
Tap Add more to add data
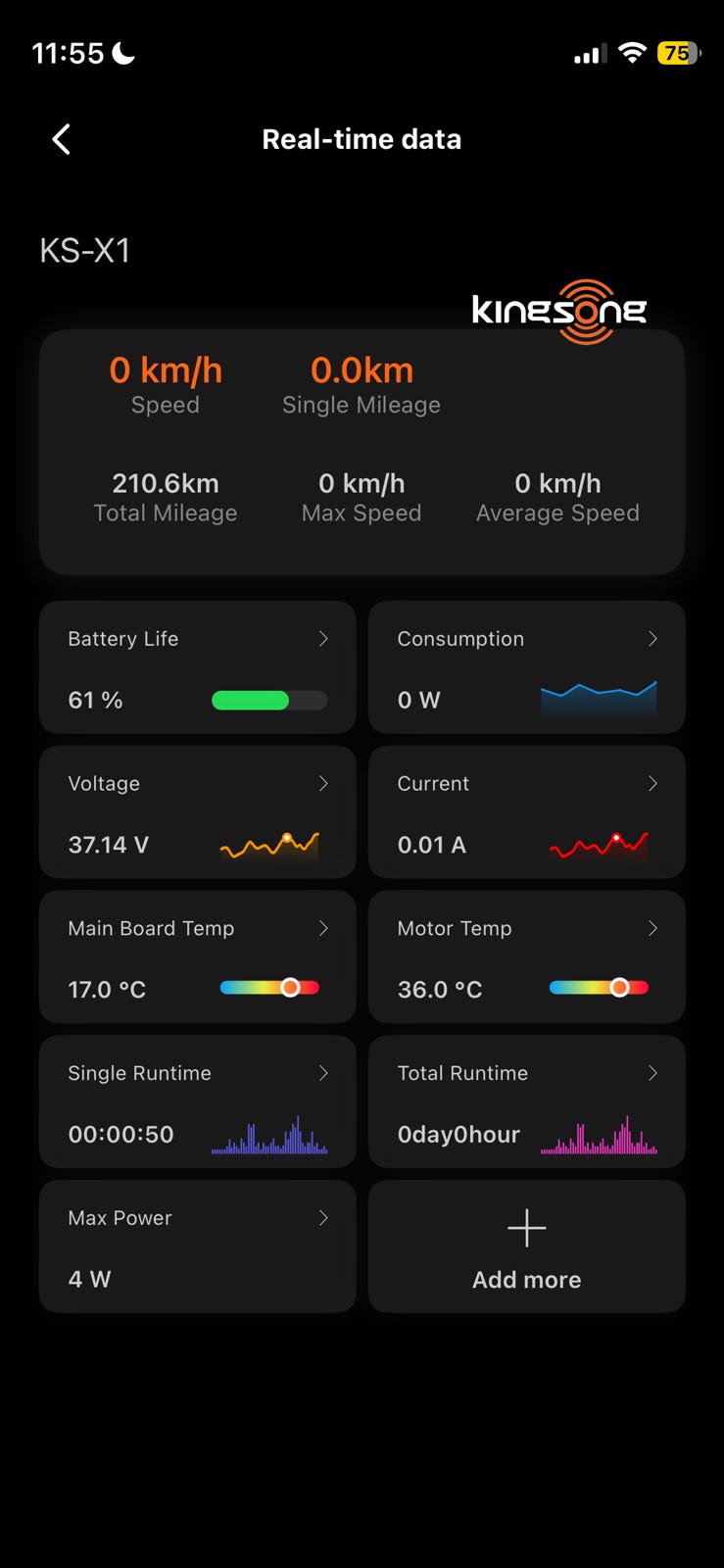point(526,1247)
